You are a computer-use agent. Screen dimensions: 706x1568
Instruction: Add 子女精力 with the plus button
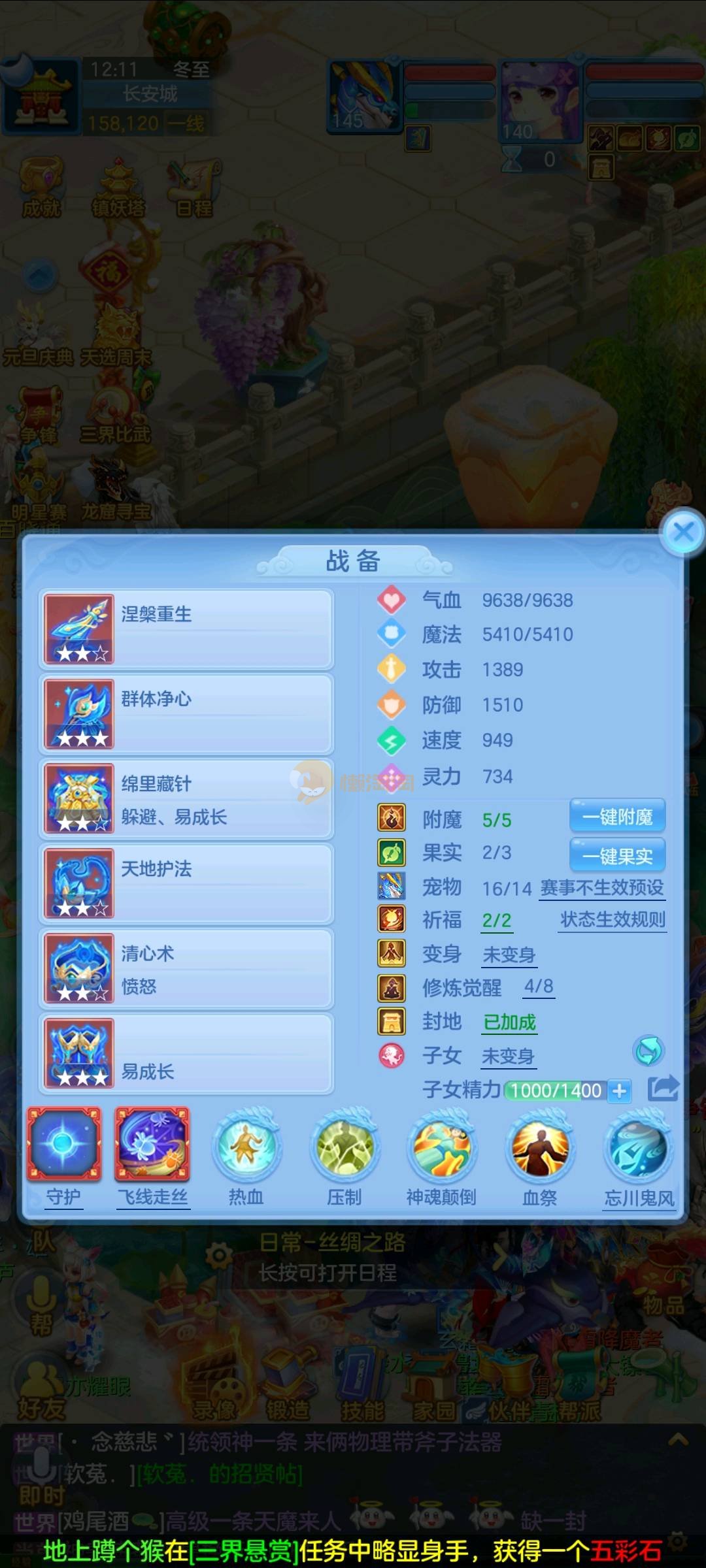point(619,1090)
